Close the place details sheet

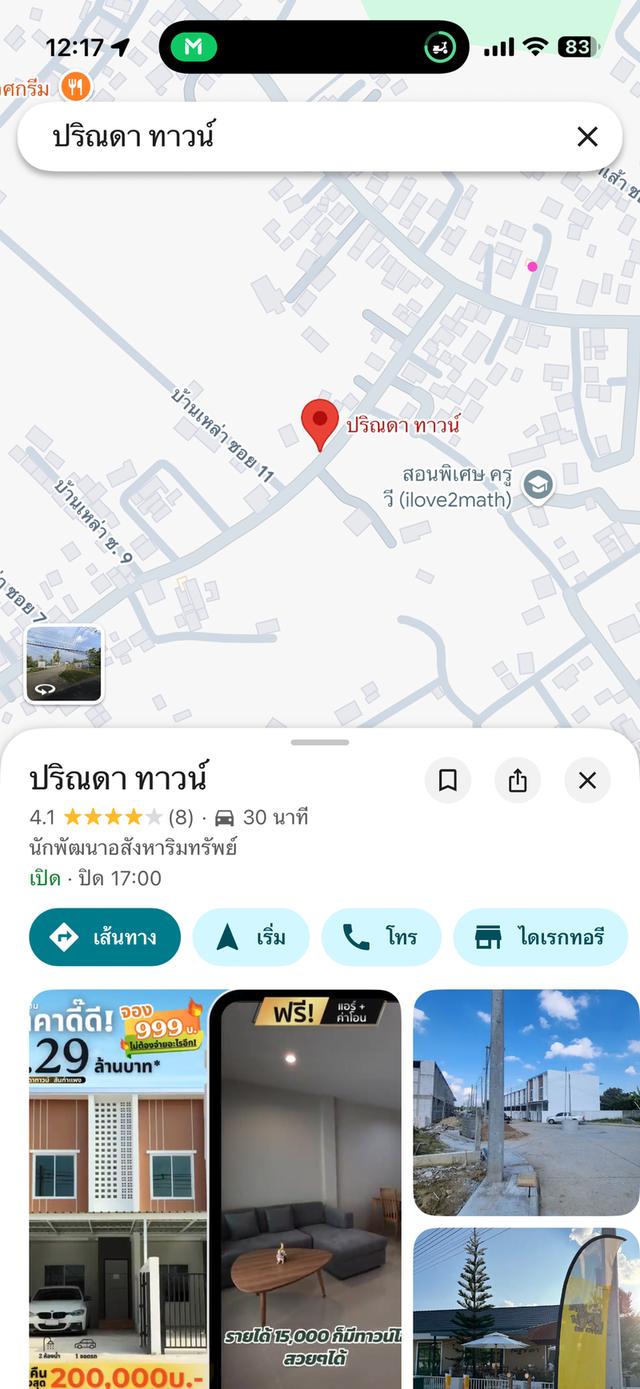click(x=587, y=781)
